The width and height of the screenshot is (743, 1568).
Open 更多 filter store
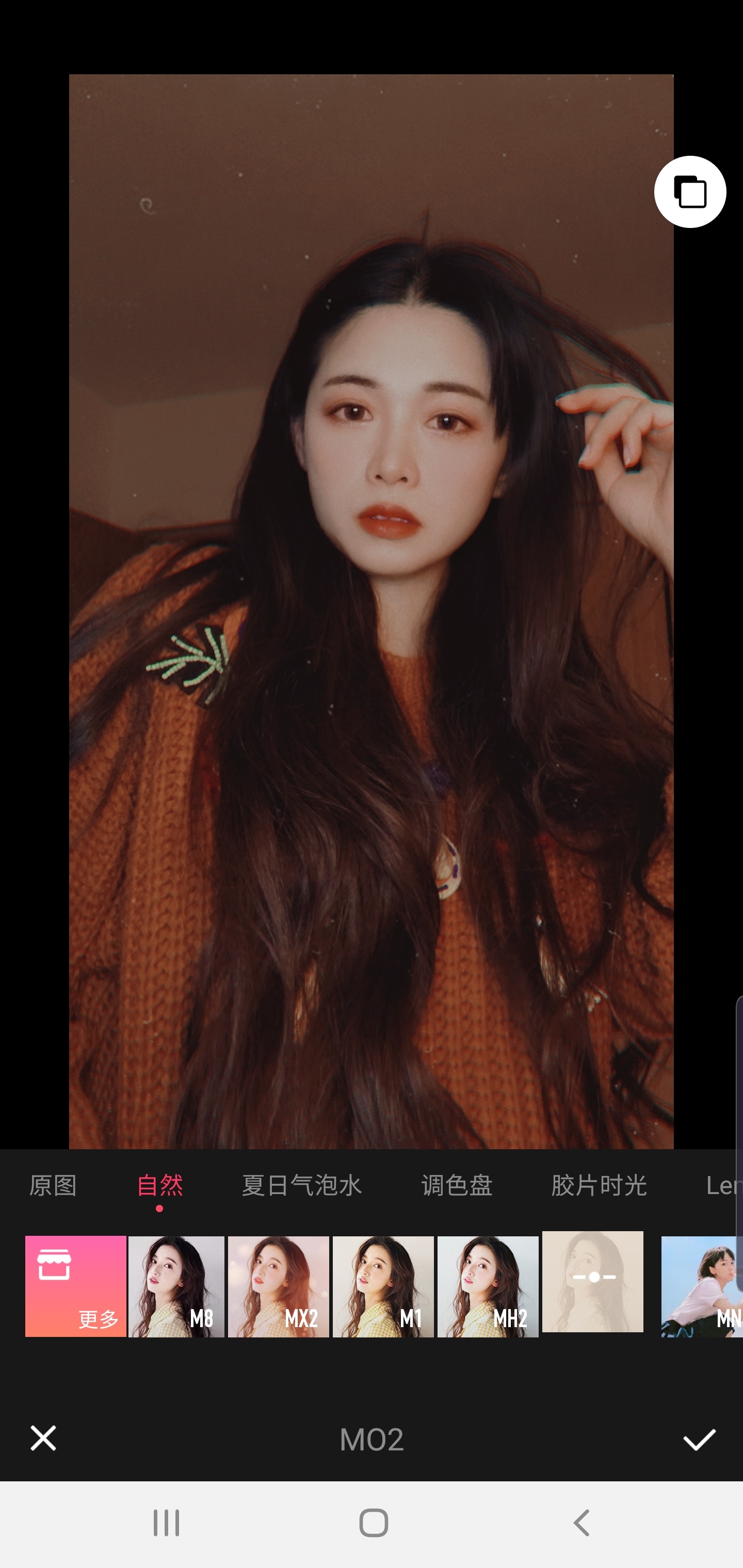pos(75,1286)
